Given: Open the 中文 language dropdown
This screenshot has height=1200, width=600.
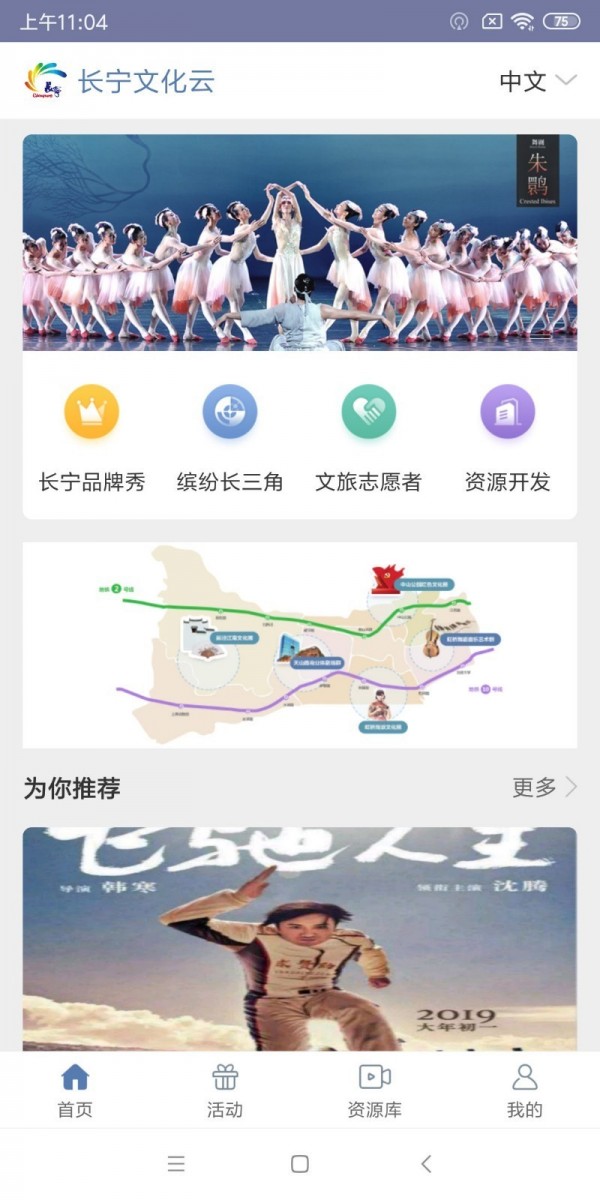Looking at the screenshot, I should click(x=538, y=81).
